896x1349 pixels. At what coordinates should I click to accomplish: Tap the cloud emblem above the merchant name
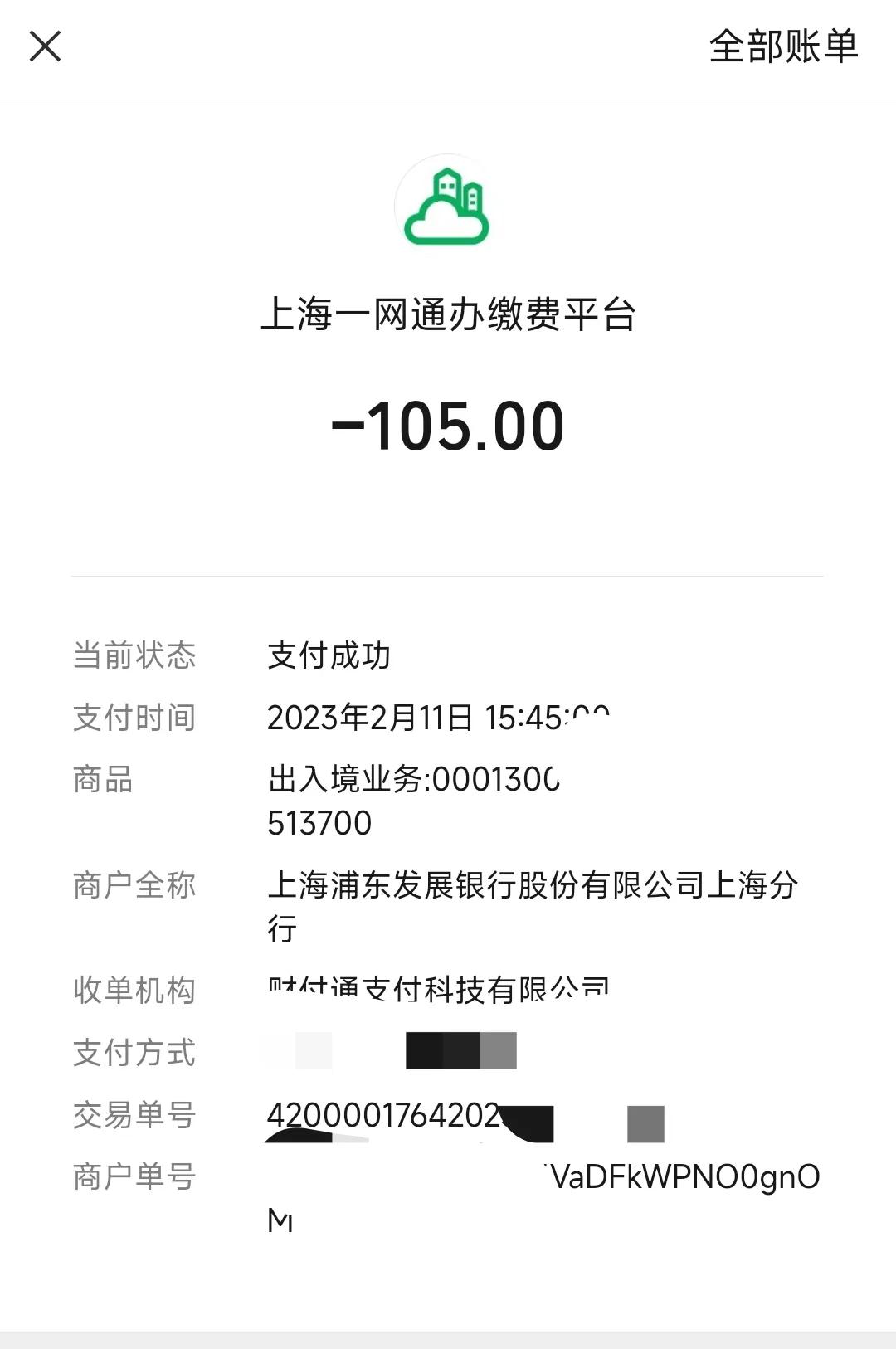[x=446, y=206]
